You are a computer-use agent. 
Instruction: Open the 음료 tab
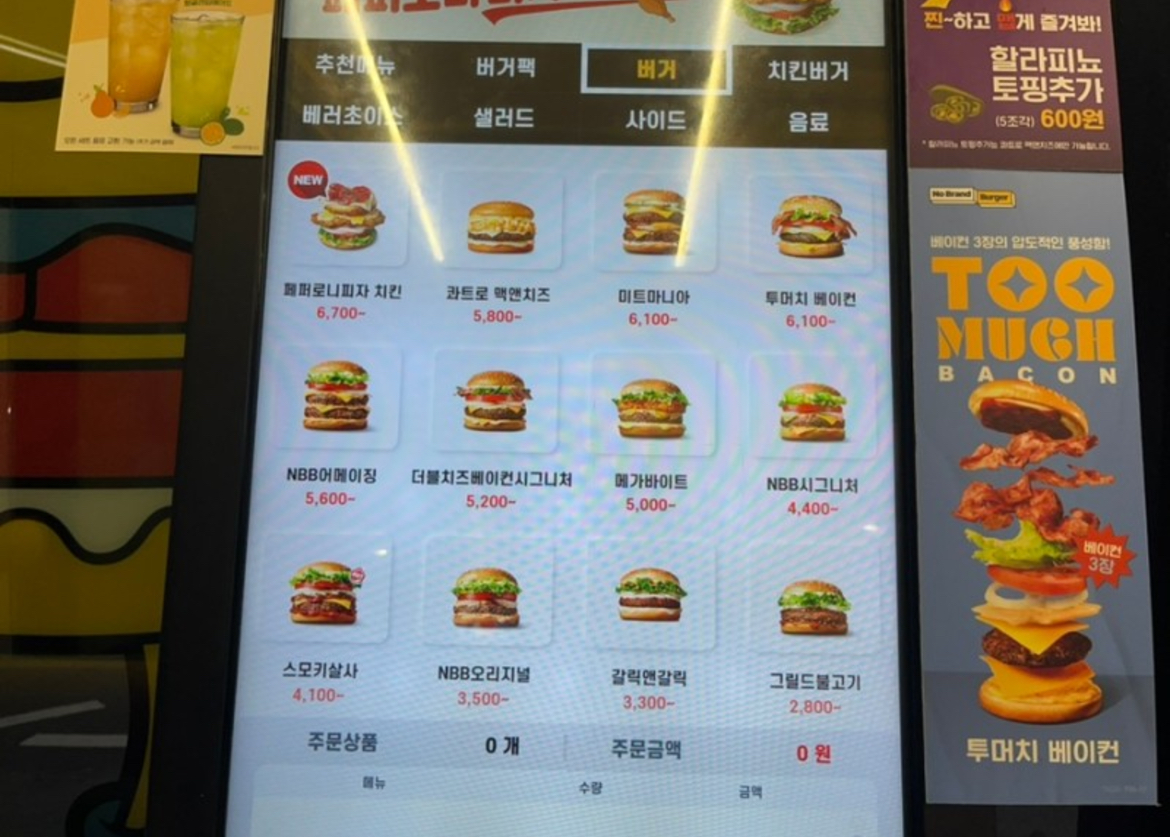coord(808,122)
